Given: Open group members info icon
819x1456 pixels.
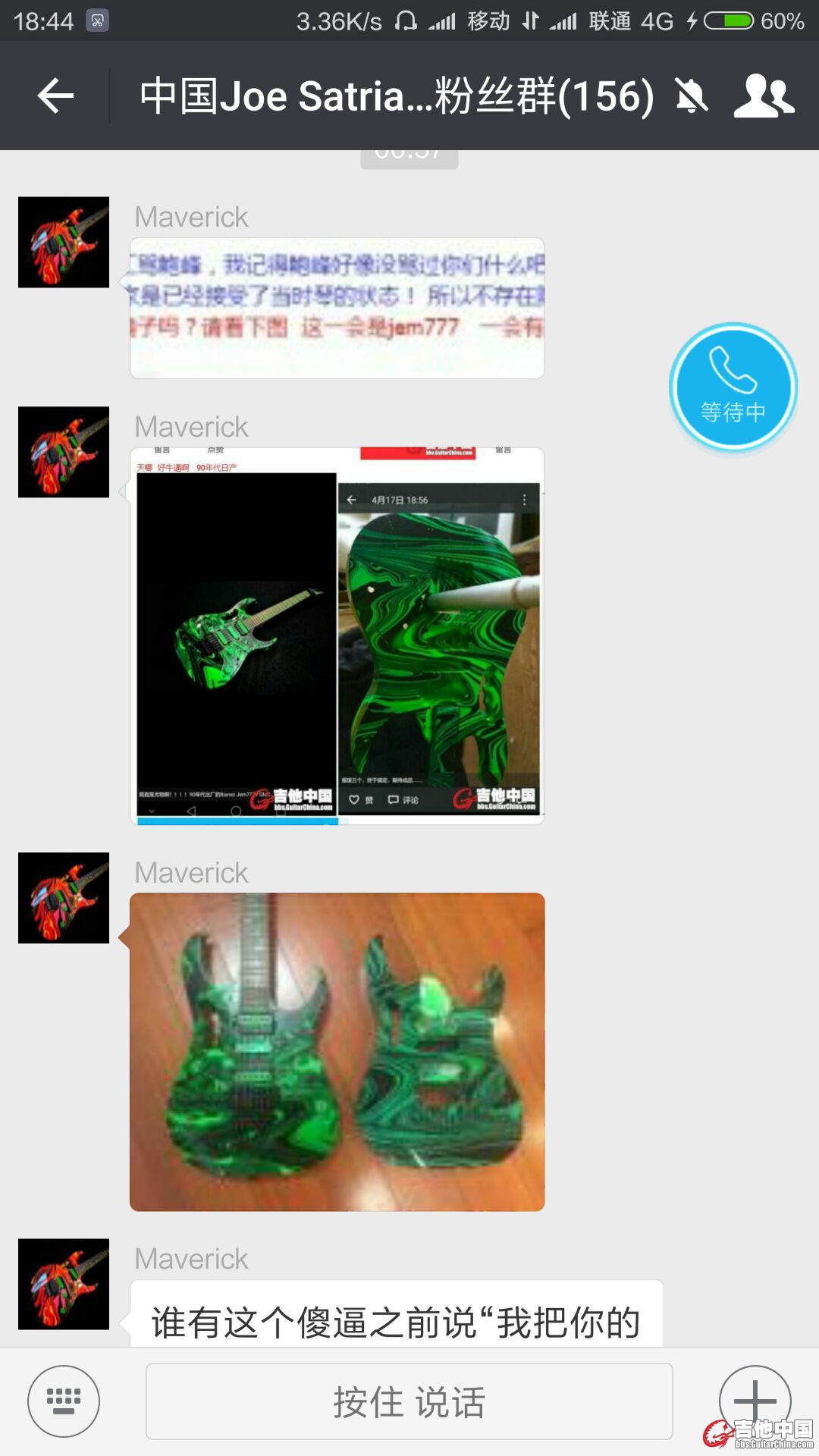Looking at the screenshot, I should pyautogui.click(x=764, y=96).
